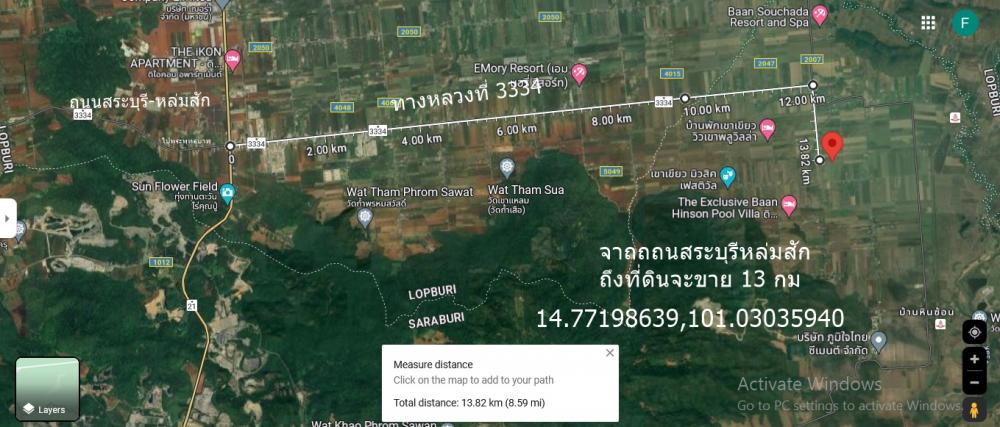Open The Exclusive Baan Hinson Pool Villa pin

pos(788,206)
